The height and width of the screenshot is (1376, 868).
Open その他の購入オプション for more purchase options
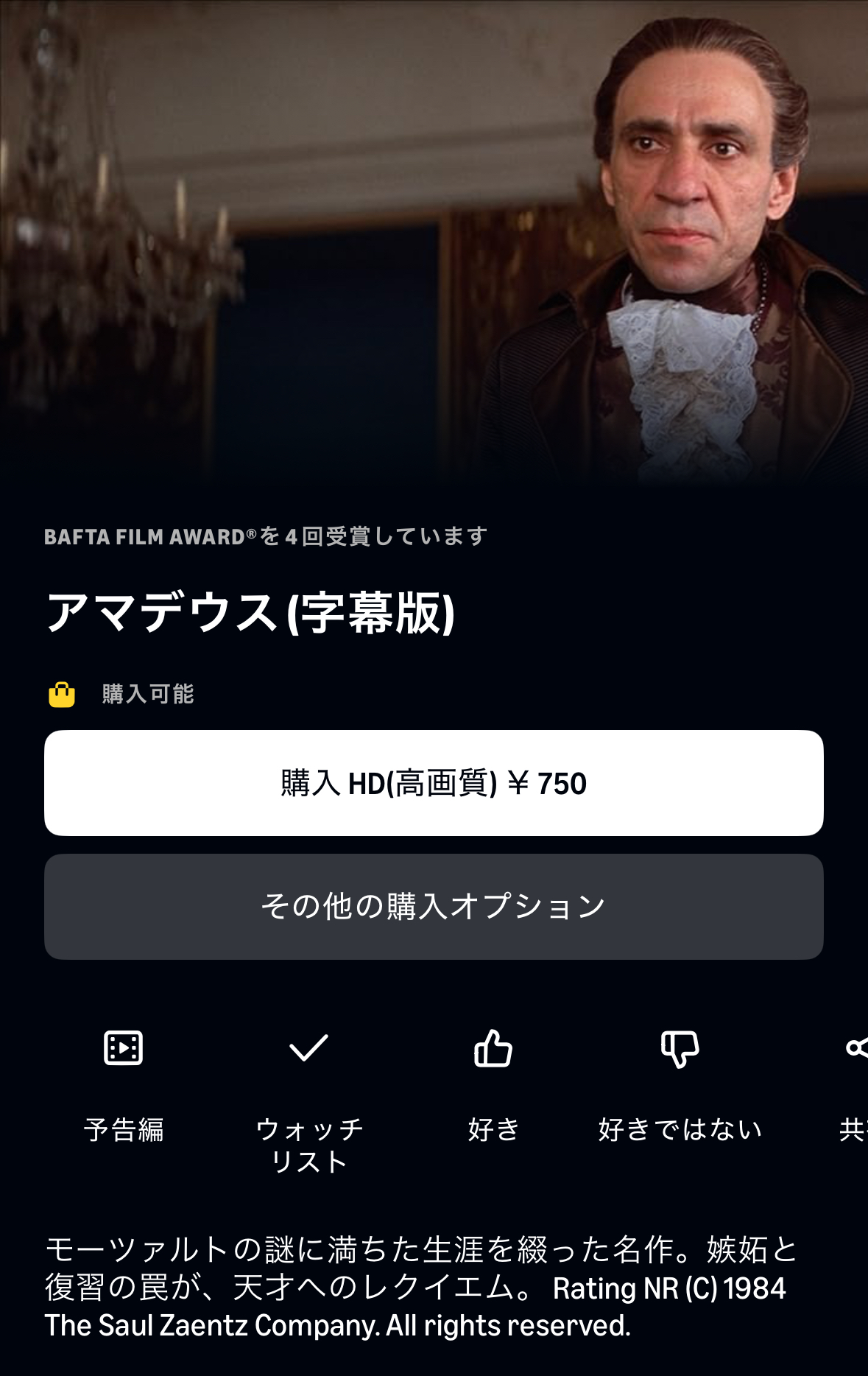pos(434,907)
